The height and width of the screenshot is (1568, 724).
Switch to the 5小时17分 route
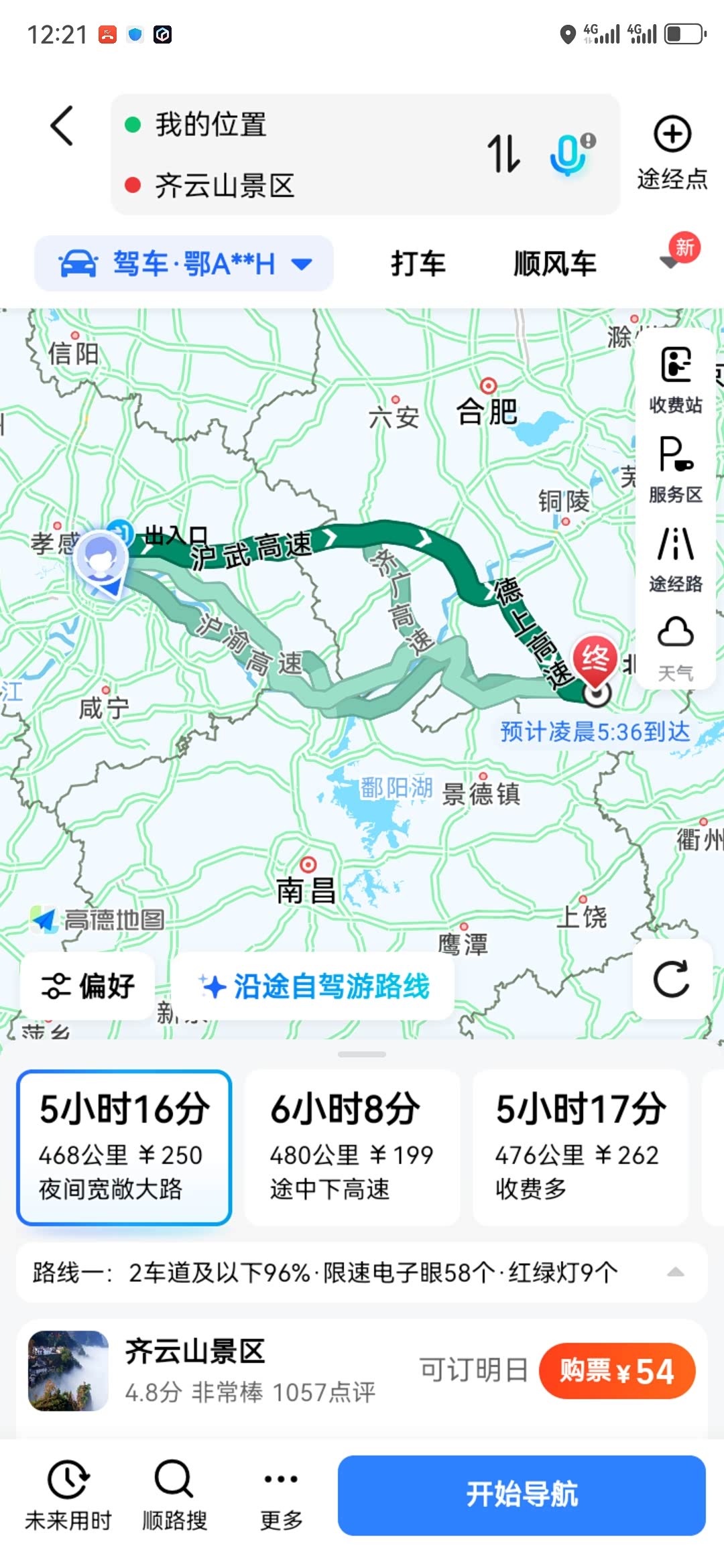point(580,1146)
